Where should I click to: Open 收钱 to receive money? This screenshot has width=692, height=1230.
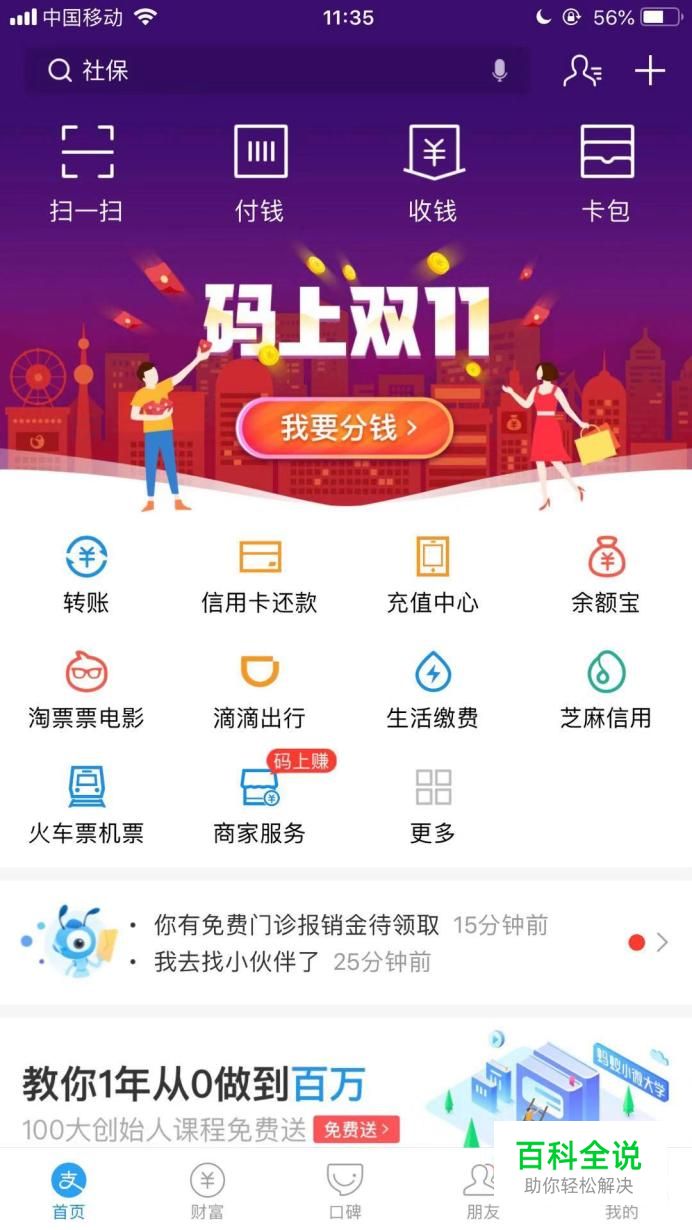click(x=433, y=172)
